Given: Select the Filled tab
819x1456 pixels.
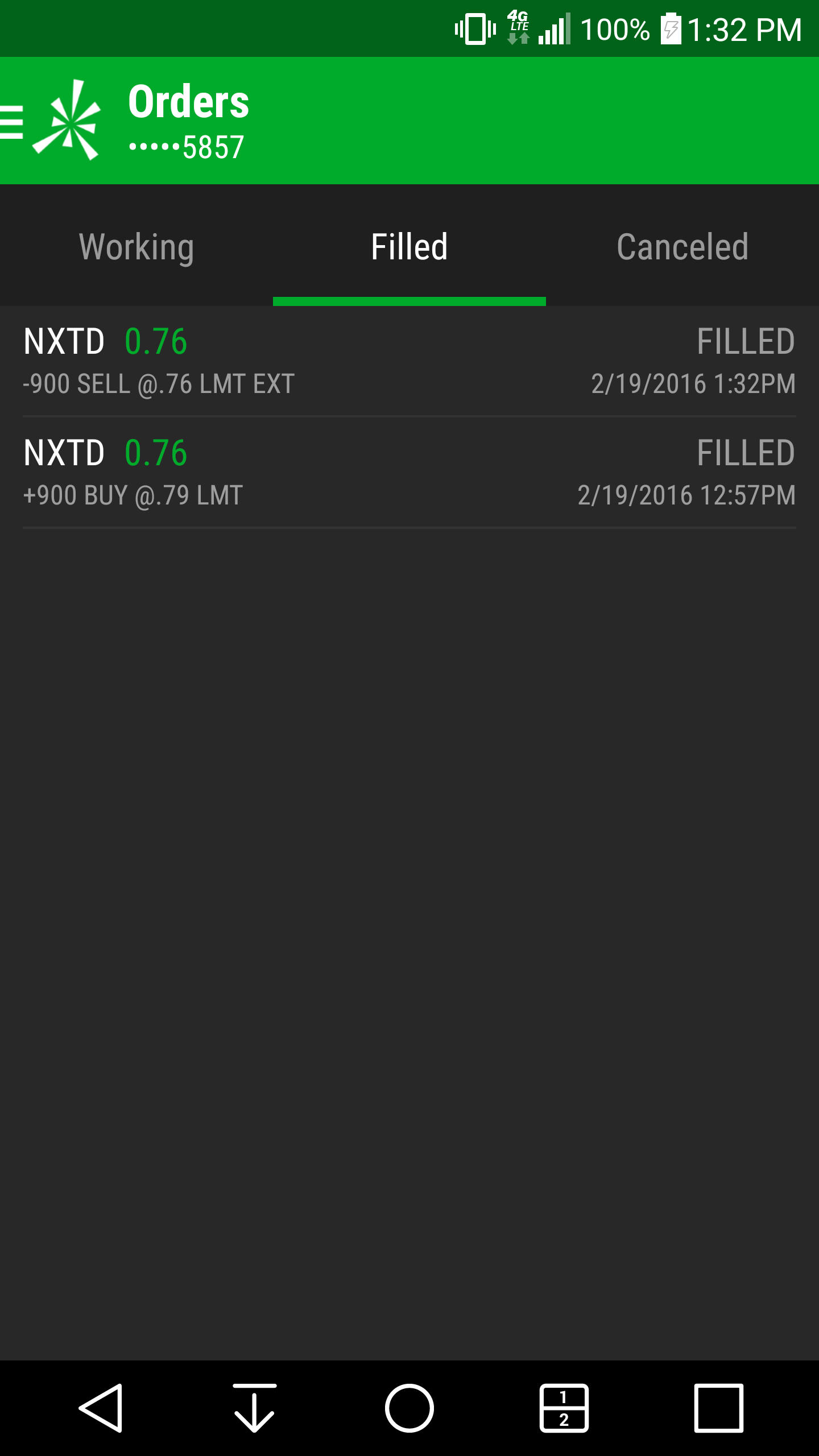Looking at the screenshot, I should click(409, 247).
